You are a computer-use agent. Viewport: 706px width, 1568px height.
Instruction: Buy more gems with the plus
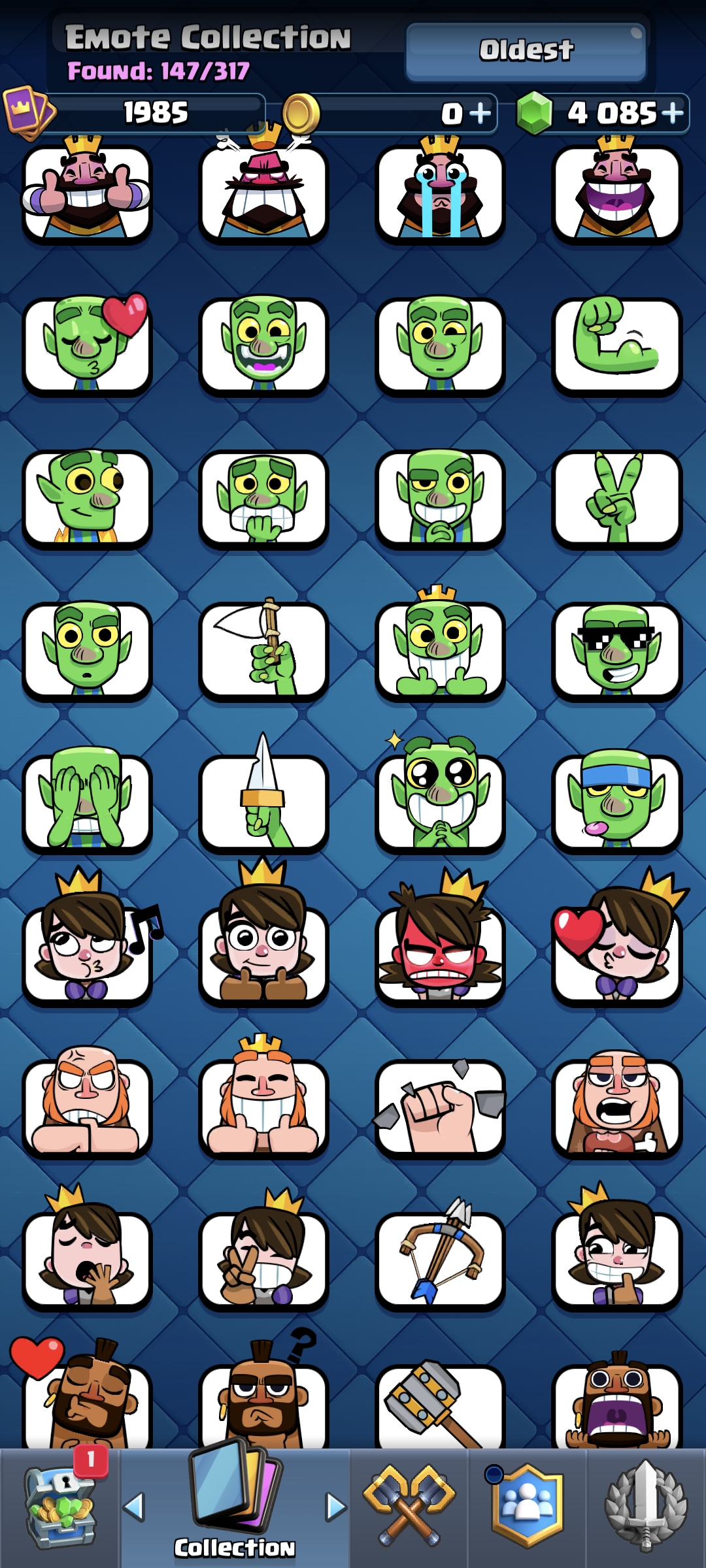(x=673, y=113)
